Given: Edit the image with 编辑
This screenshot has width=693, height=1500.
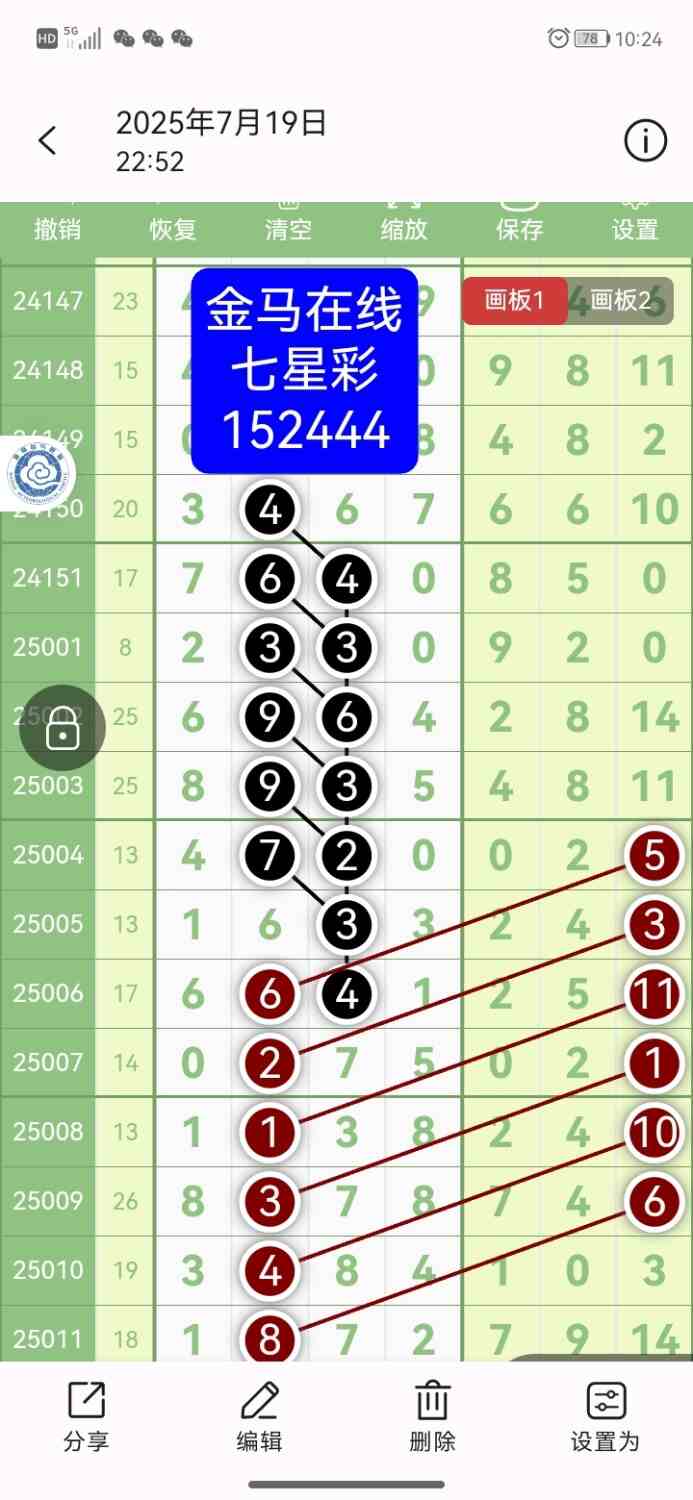Looking at the screenshot, I should pos(259,1415).
